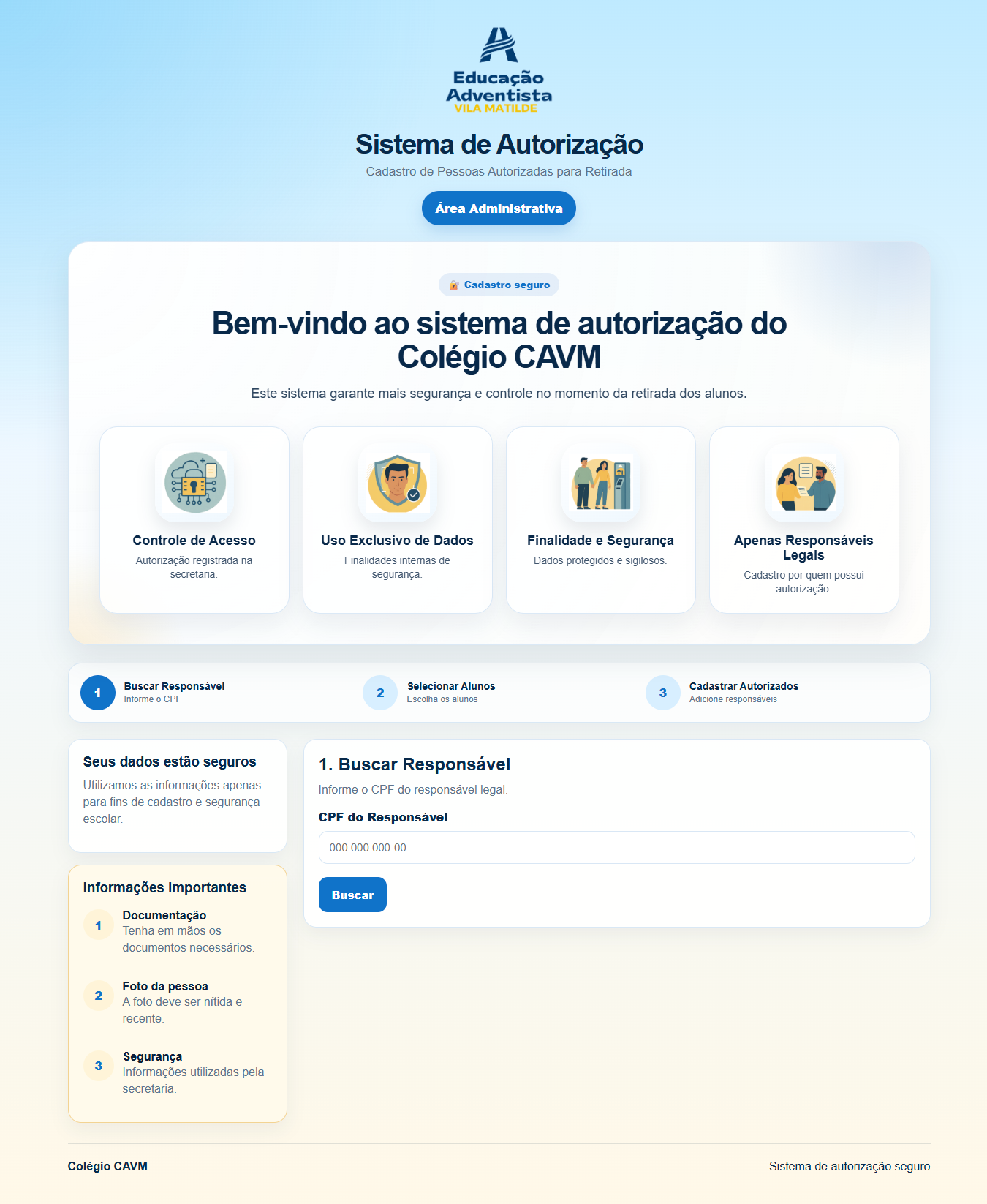987x1204 pixels.
Task: Focus the CPF do Responsável field
Action: click(616, 847)
